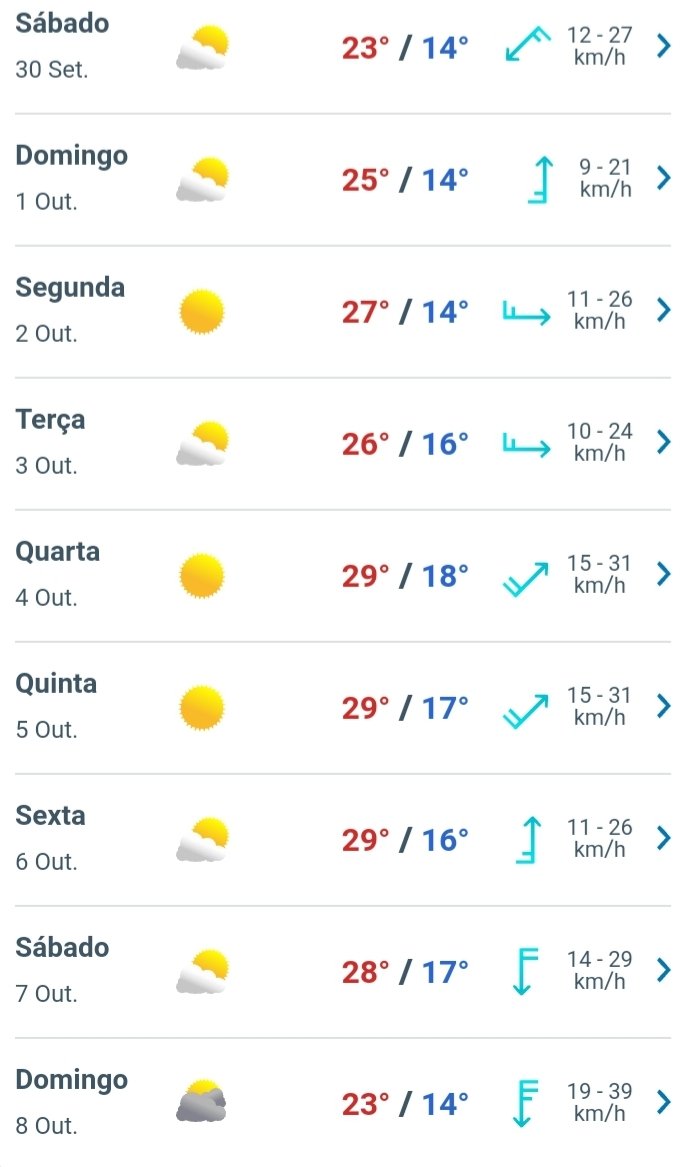682x1167 pixels.
Task: Open Terça 3 Out. daily forecast
Action: pyautogui.click(x=341, y=444)
